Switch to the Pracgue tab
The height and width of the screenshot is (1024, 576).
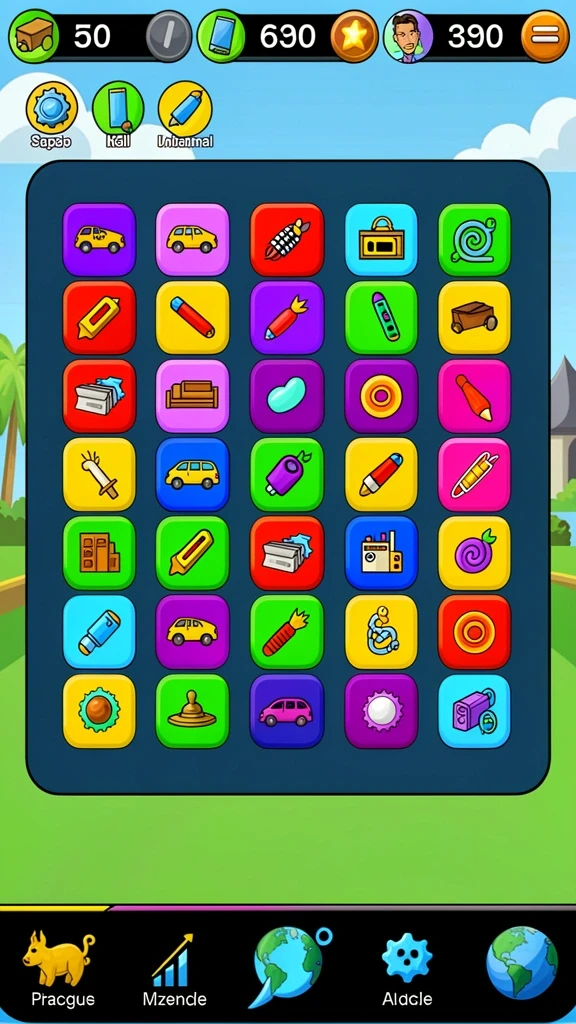[x=63, y=969]
